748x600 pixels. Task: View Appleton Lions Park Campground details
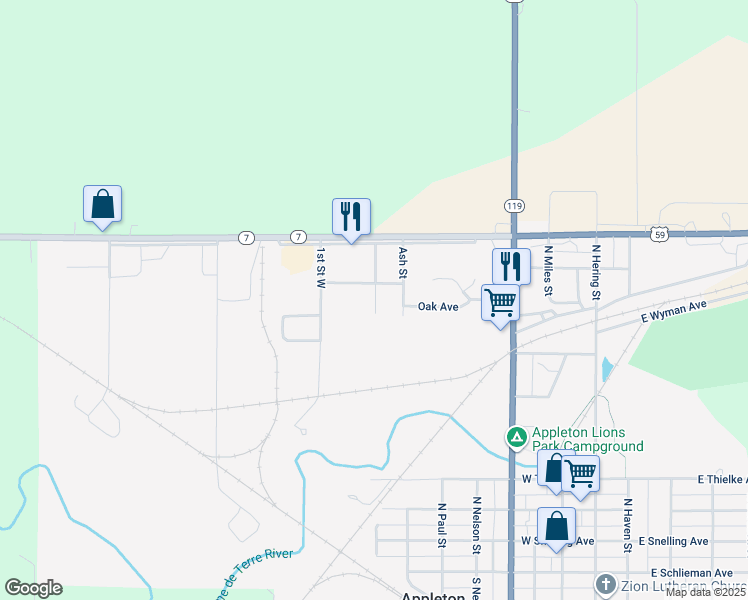516,437
